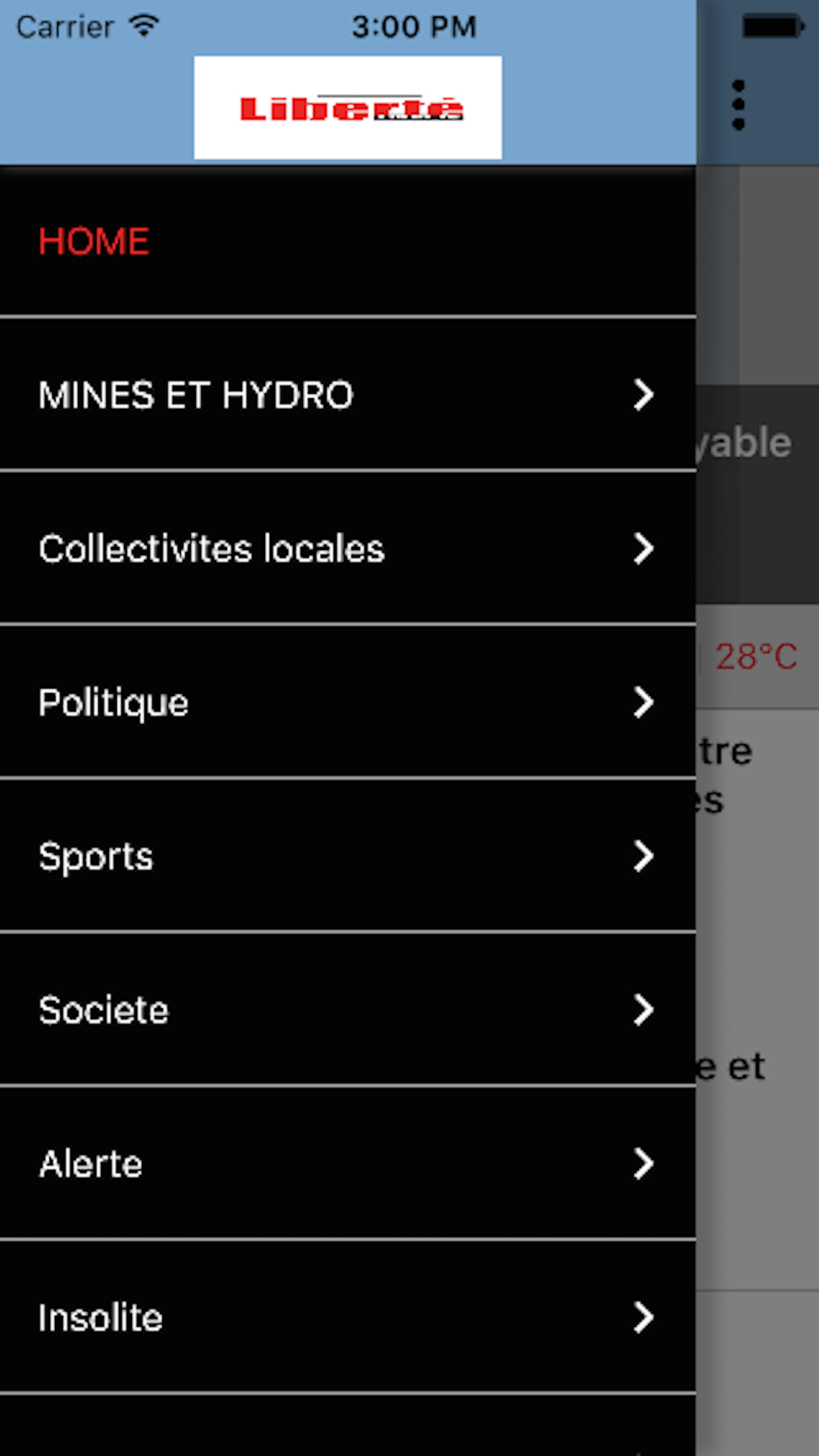View the Alerte category
819x1456 pixels.
(x=348, y=1164)
